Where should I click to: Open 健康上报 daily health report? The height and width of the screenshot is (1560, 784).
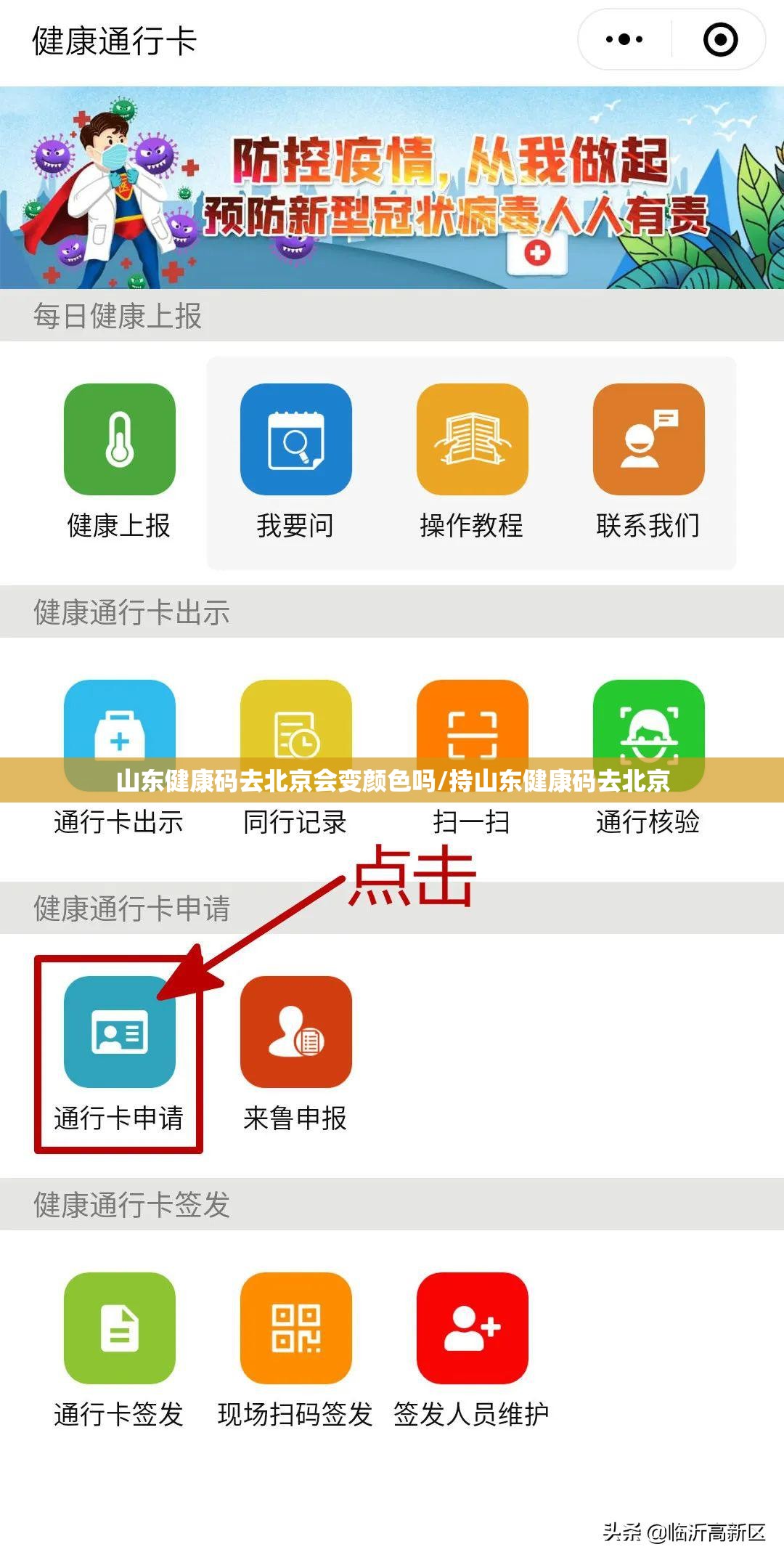click(120, 440)
